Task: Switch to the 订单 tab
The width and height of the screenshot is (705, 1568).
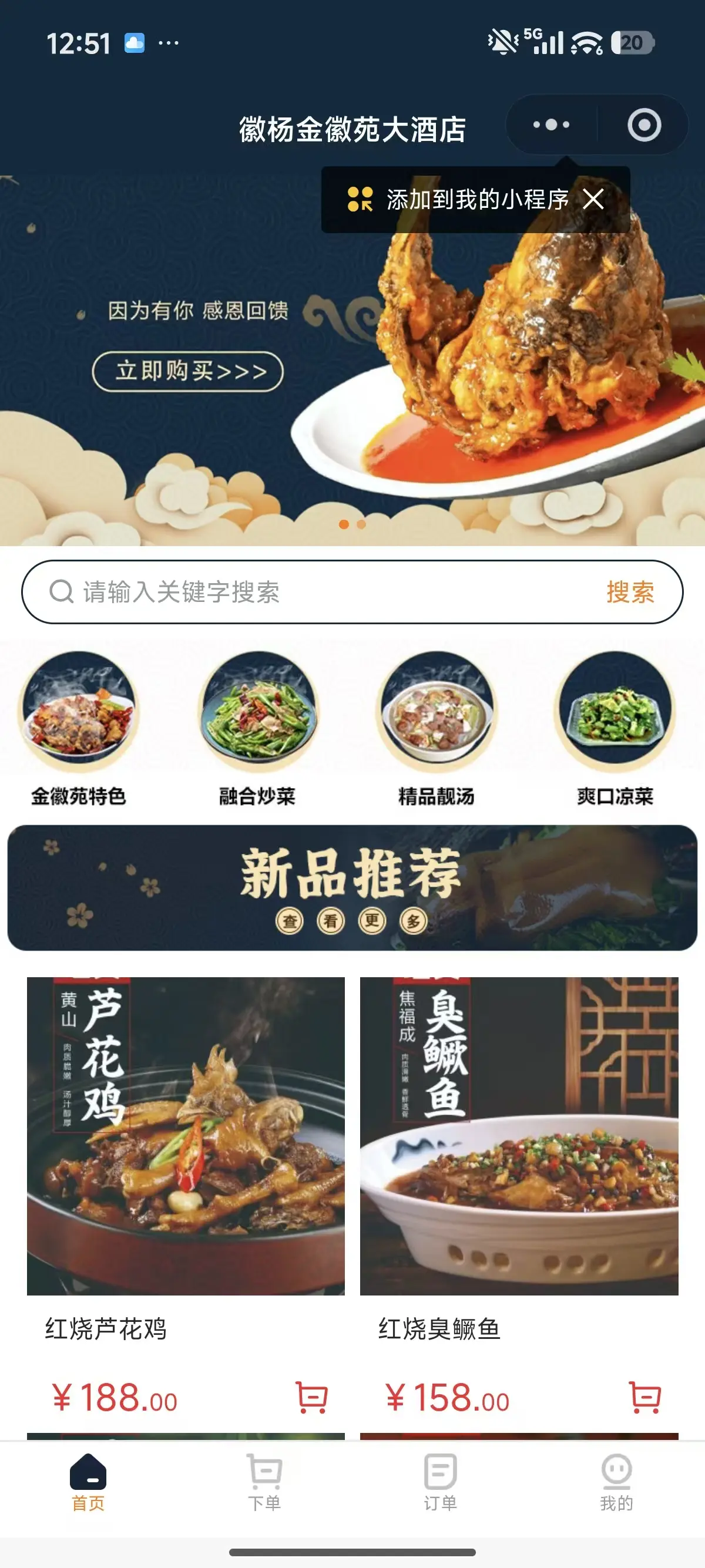Action: tap(440, 1485)
